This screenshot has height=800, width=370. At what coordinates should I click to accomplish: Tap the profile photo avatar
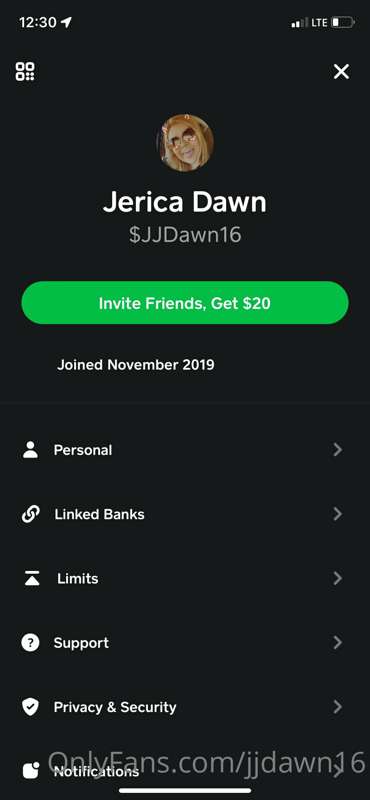point(185,143)
